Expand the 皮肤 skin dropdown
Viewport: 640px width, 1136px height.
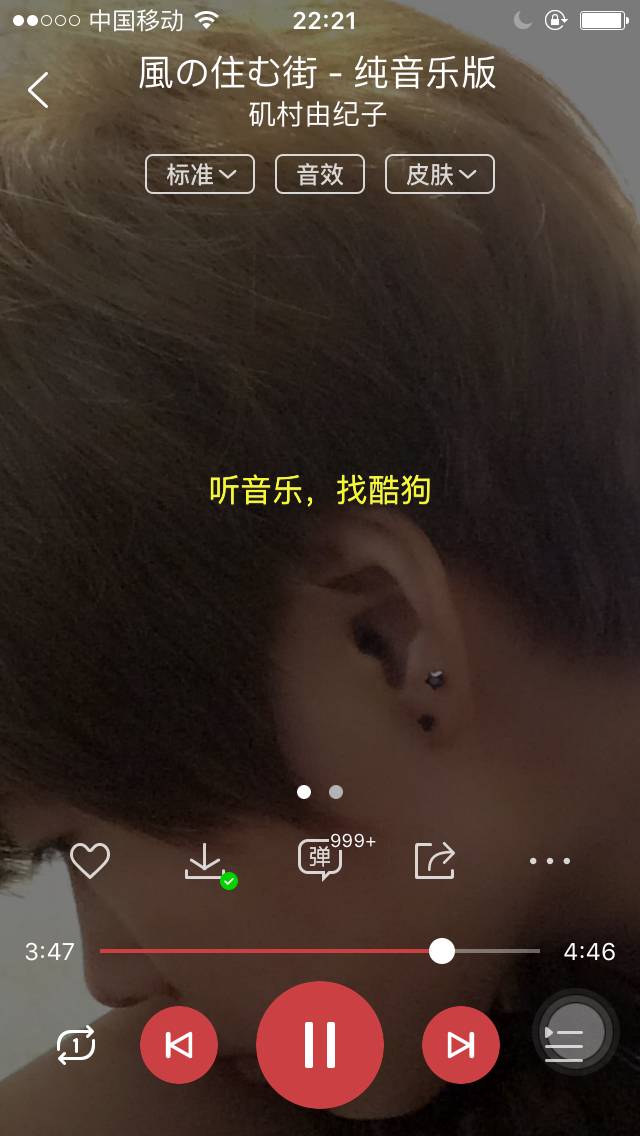(440, 175)
